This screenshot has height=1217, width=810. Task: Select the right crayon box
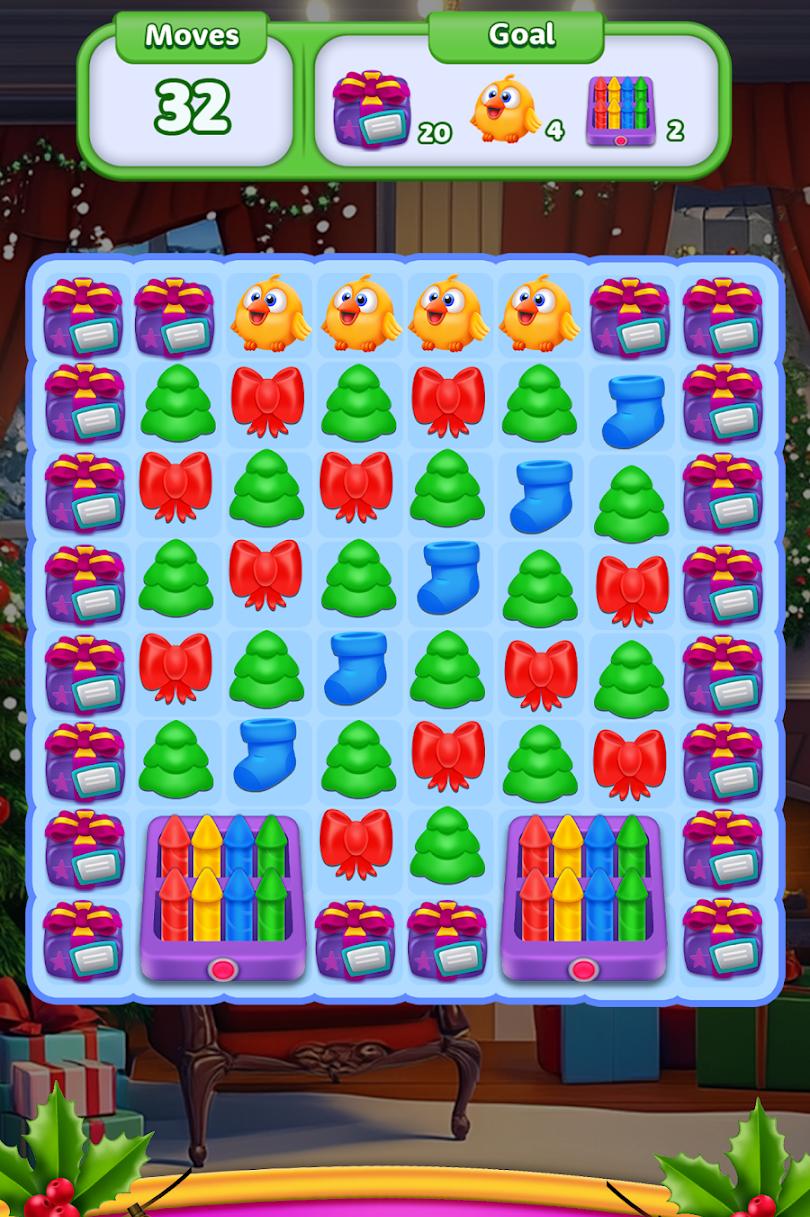click(583, 895)
